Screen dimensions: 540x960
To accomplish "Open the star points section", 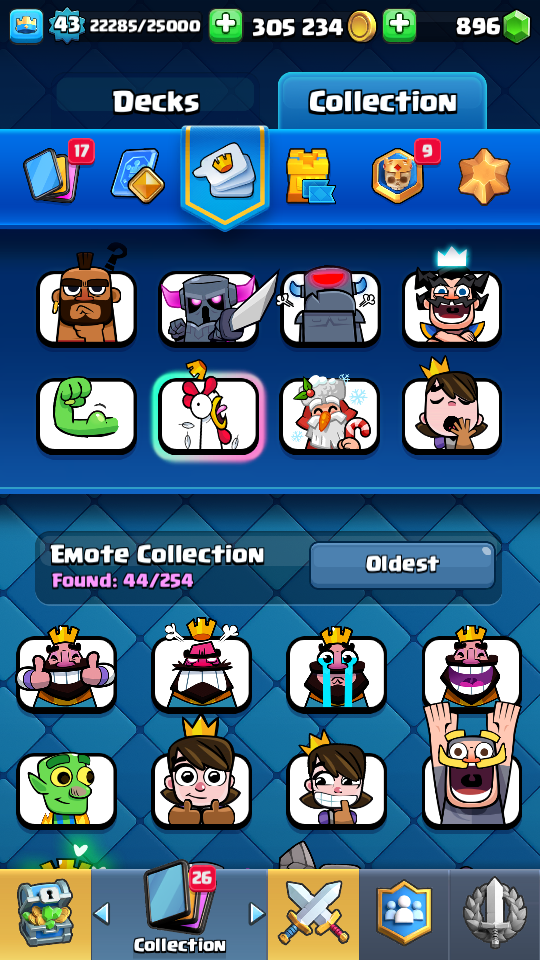I will 484,176.
